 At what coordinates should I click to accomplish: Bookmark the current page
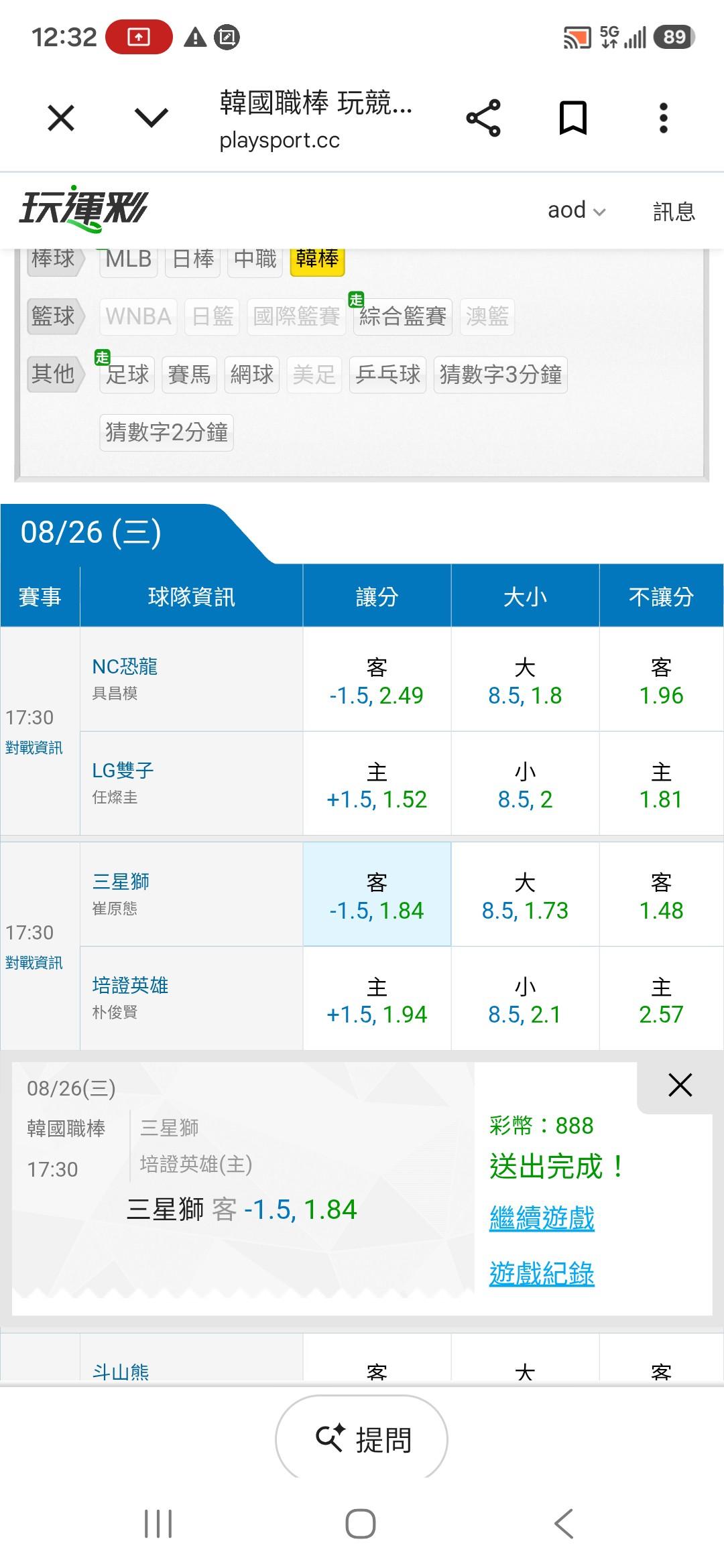(573, 119)
